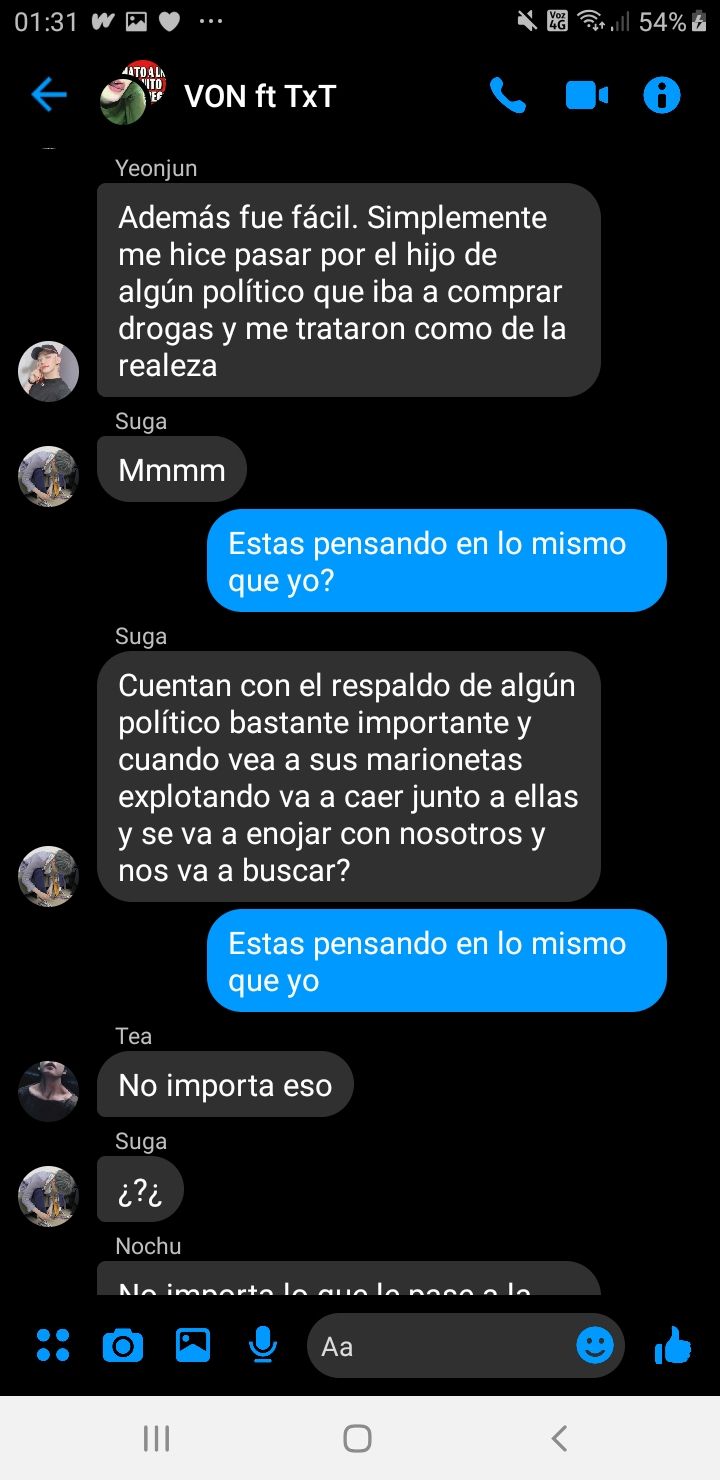The height and width of the screenshot is (1480, 720).
Task: Open the gallery to attach an image
Action: click(193, 1346)
